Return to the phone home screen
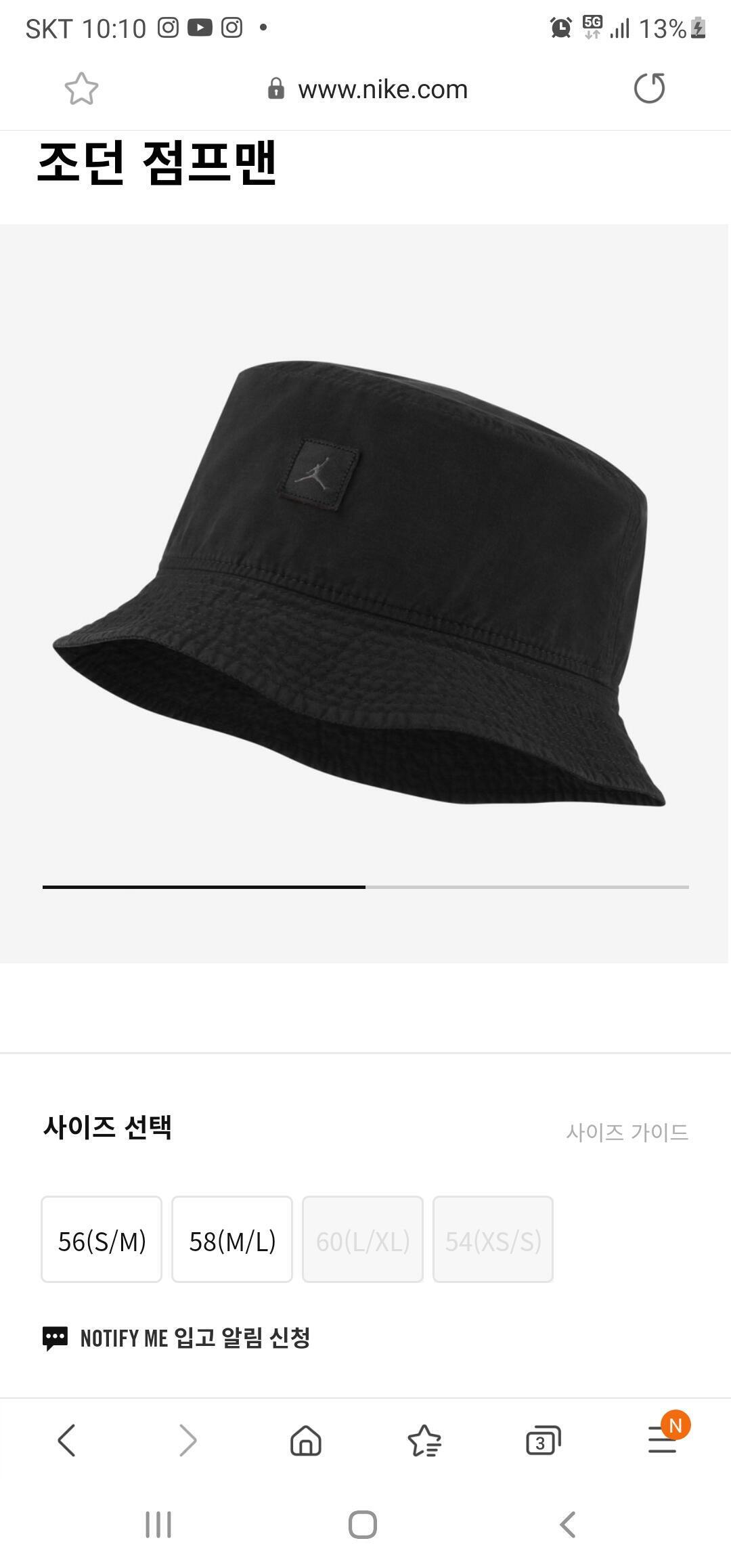 363,1525
